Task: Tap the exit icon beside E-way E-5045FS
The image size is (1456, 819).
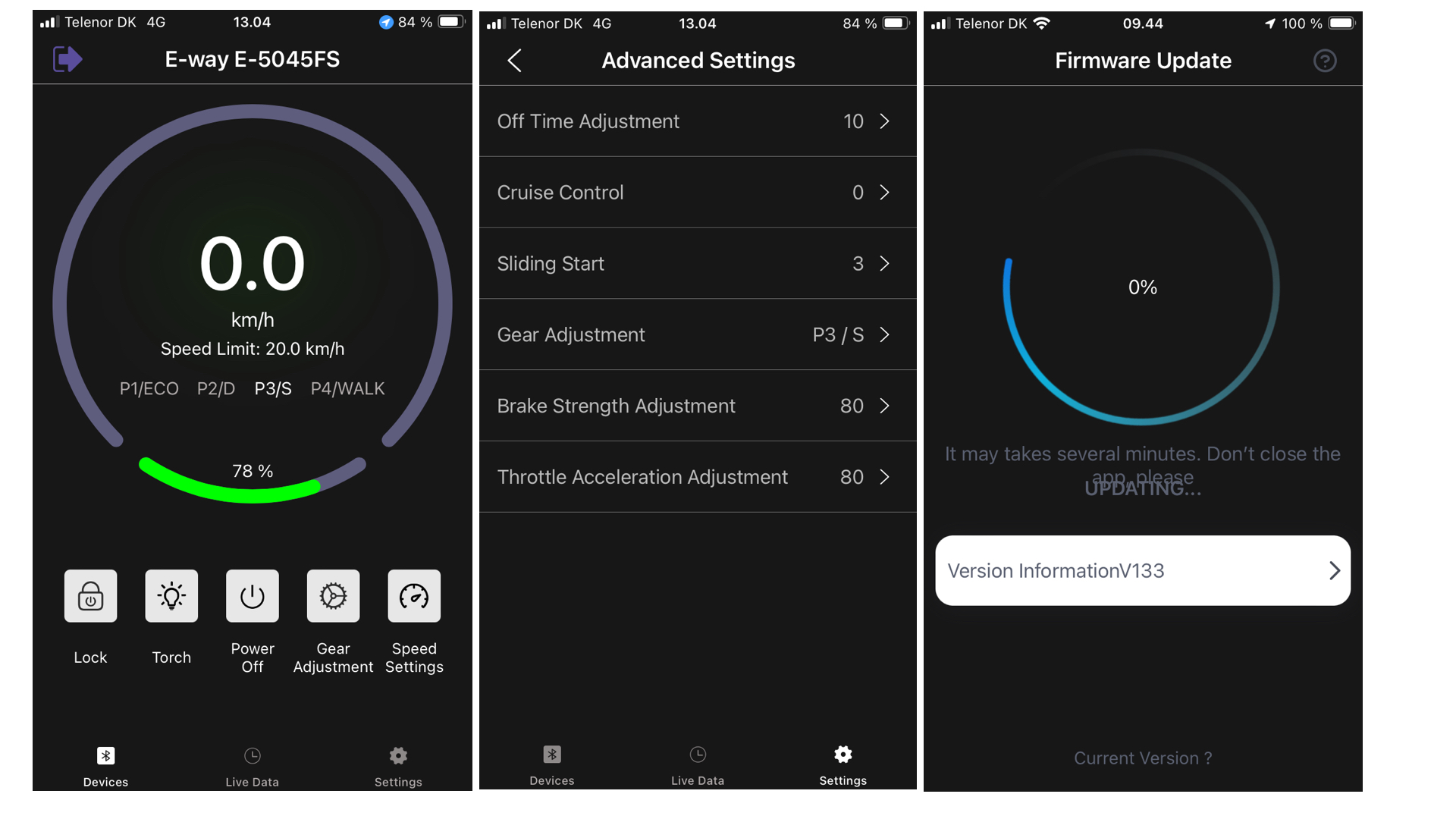Action: 67,59
